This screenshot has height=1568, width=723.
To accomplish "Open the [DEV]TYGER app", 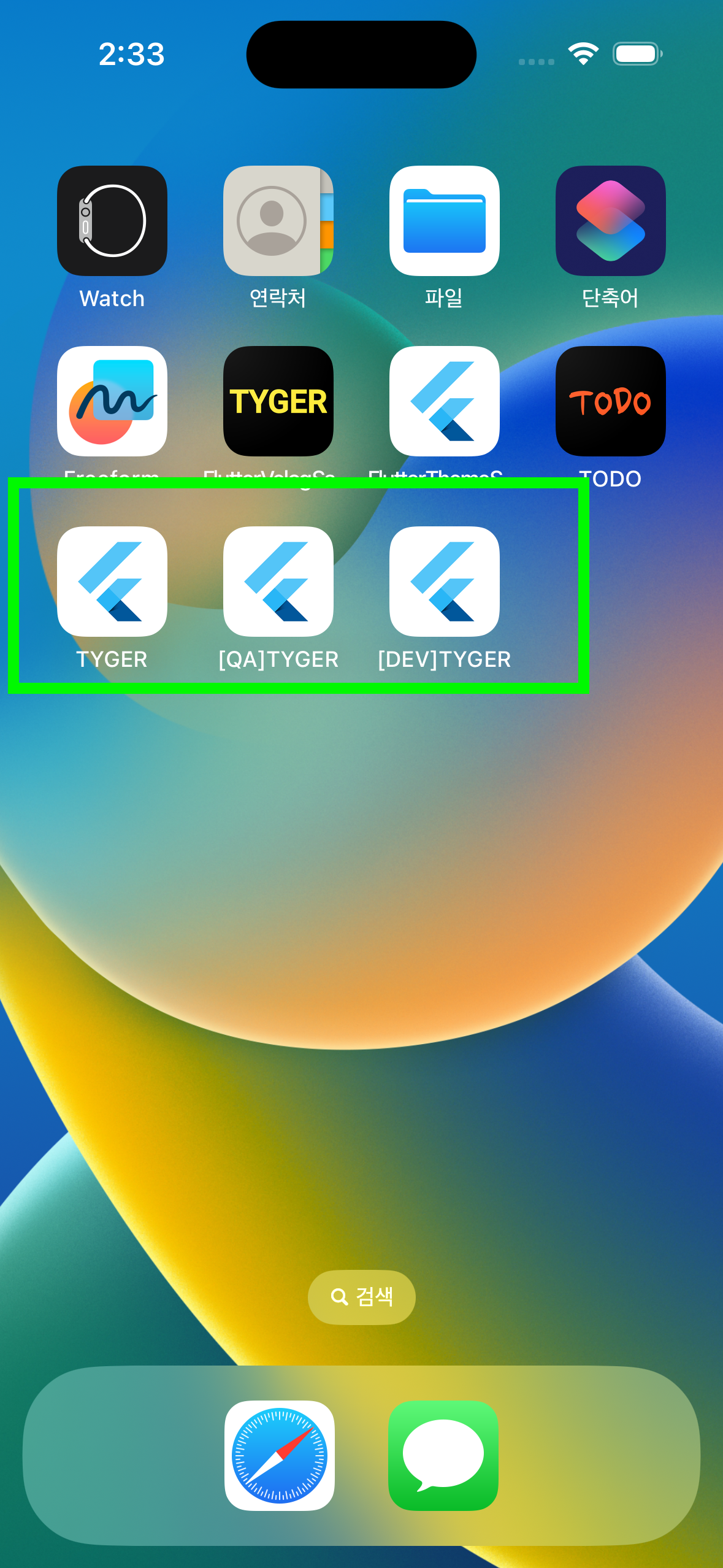I will tap(444, 582).
